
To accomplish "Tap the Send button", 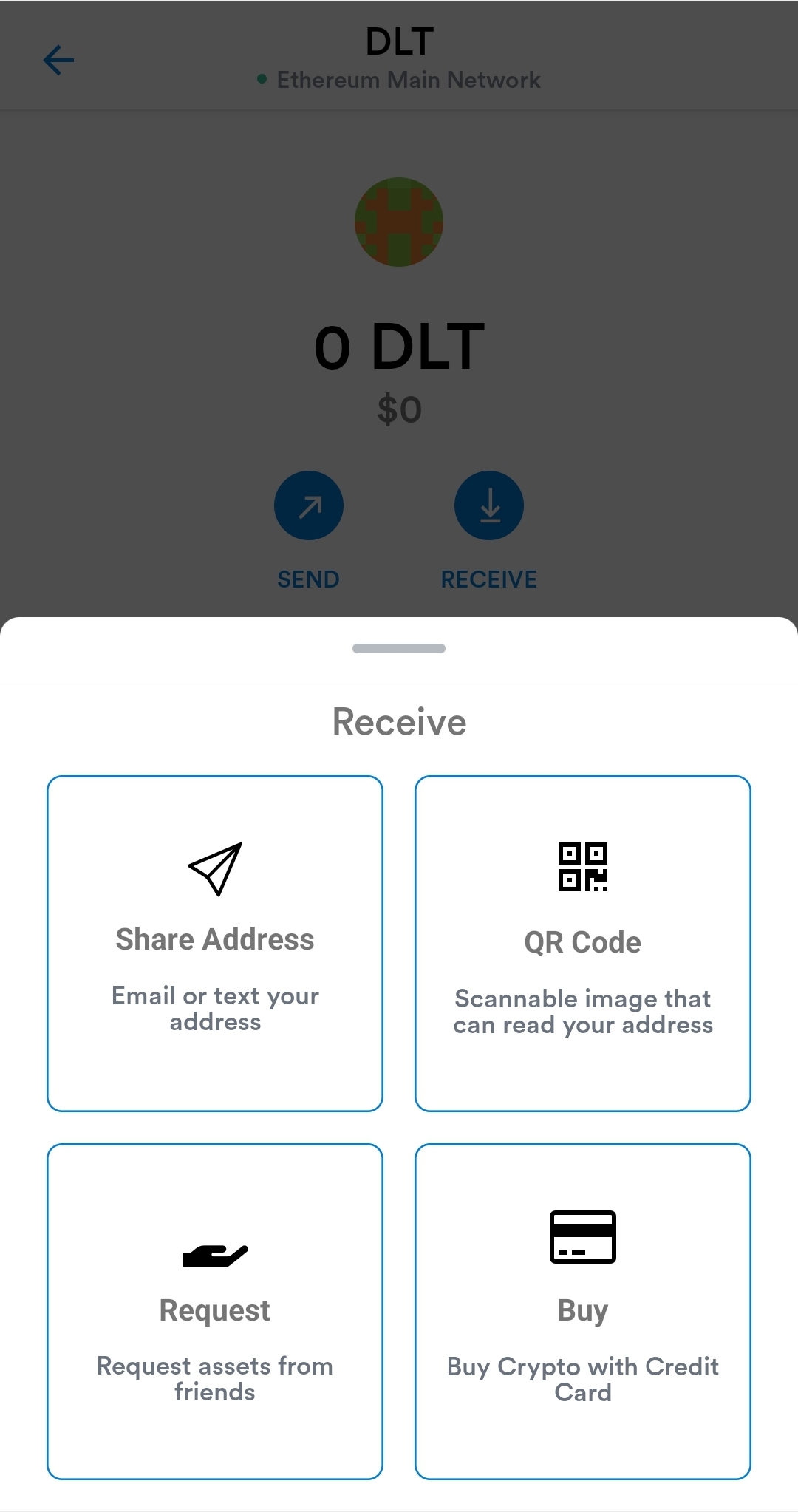I will click(309, 506).
